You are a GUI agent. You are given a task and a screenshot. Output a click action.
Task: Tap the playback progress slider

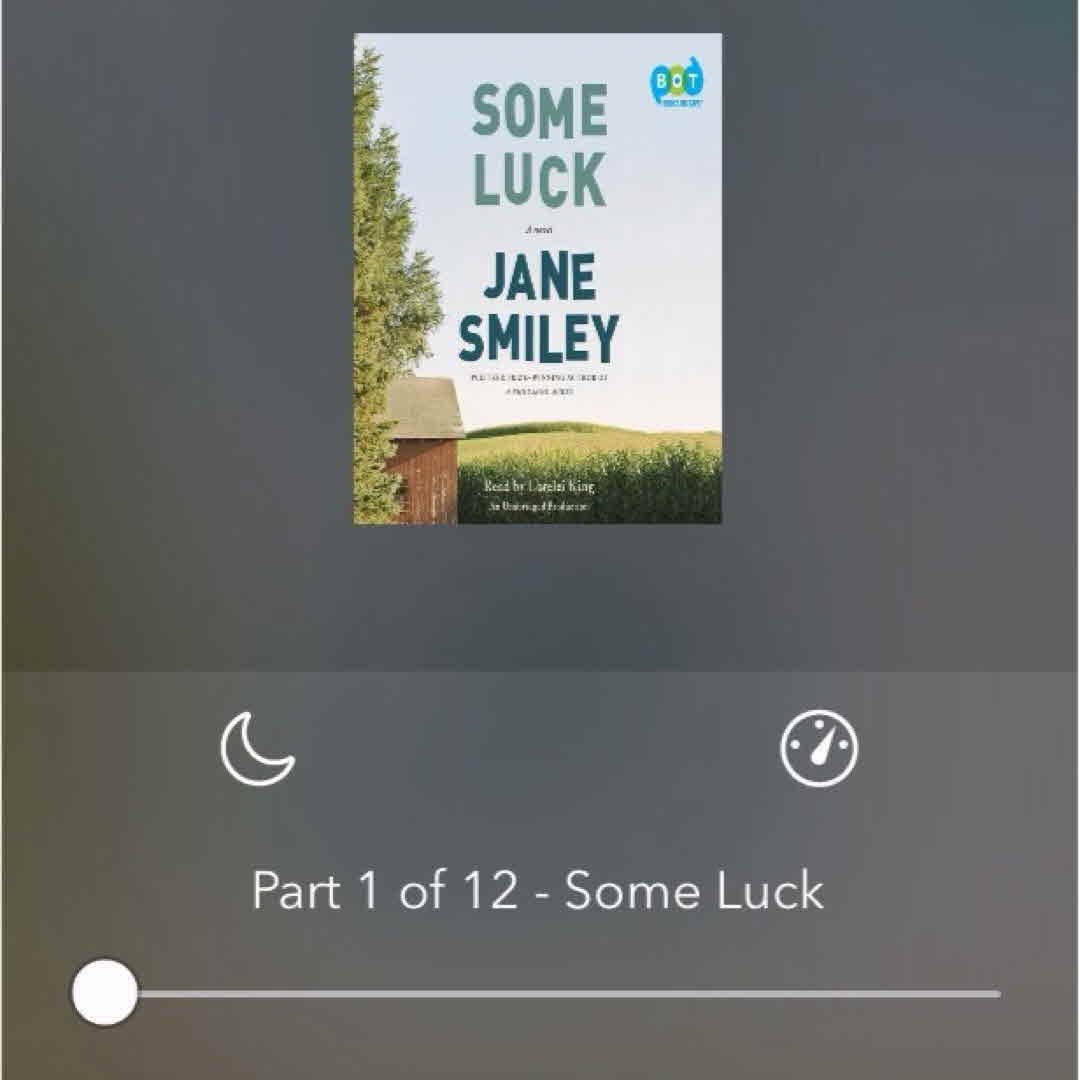tap(540, 993)
